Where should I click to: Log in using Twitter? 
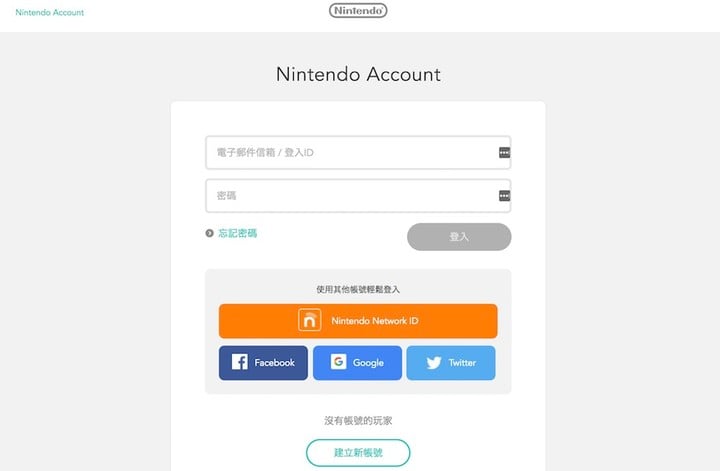coord(450,363)
